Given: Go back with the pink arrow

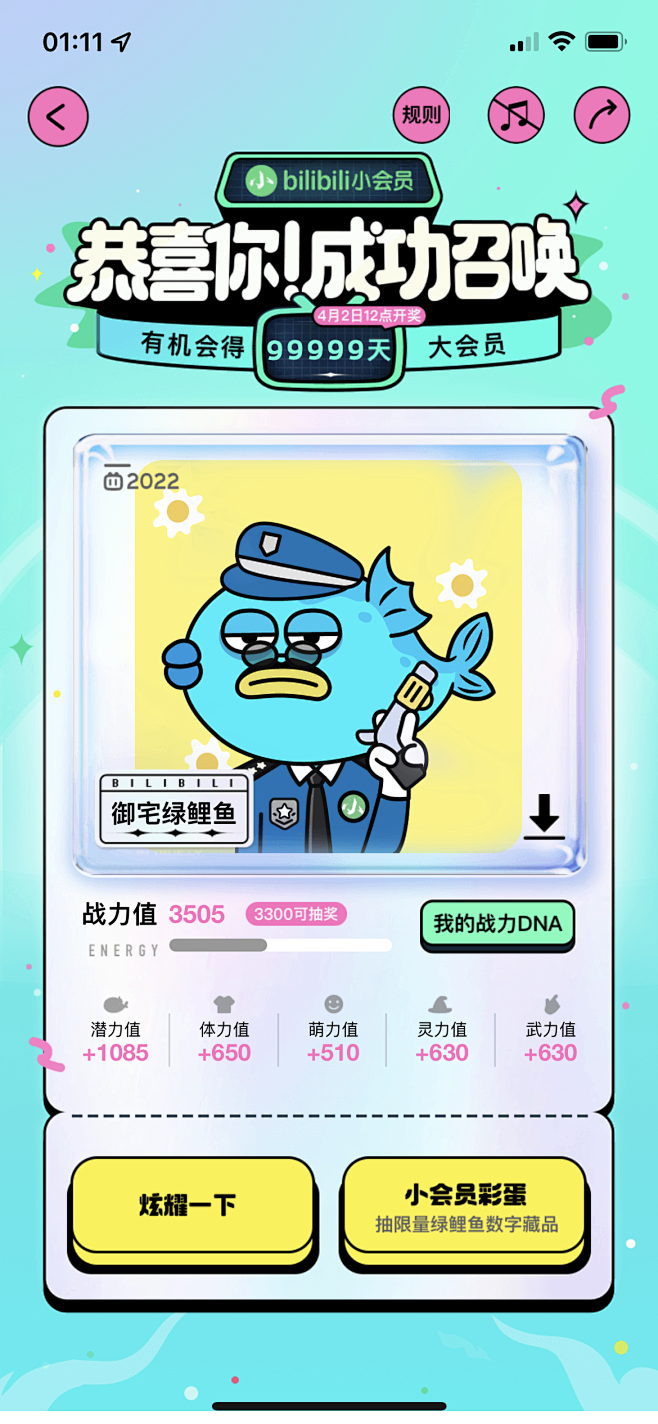Looking at the screenshot, I should click(58, 116).
